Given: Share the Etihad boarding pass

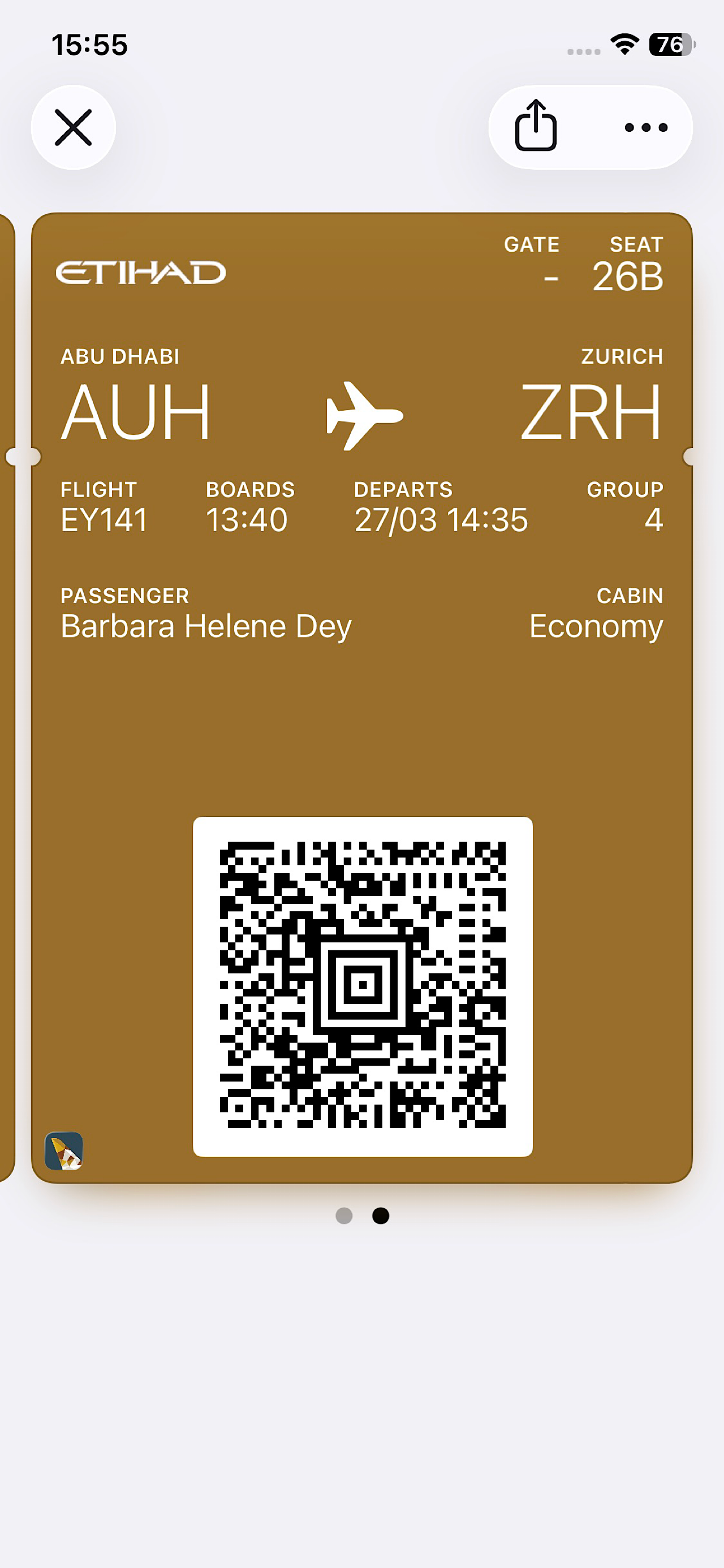Looking at the screenshot, I should [536, 126].
